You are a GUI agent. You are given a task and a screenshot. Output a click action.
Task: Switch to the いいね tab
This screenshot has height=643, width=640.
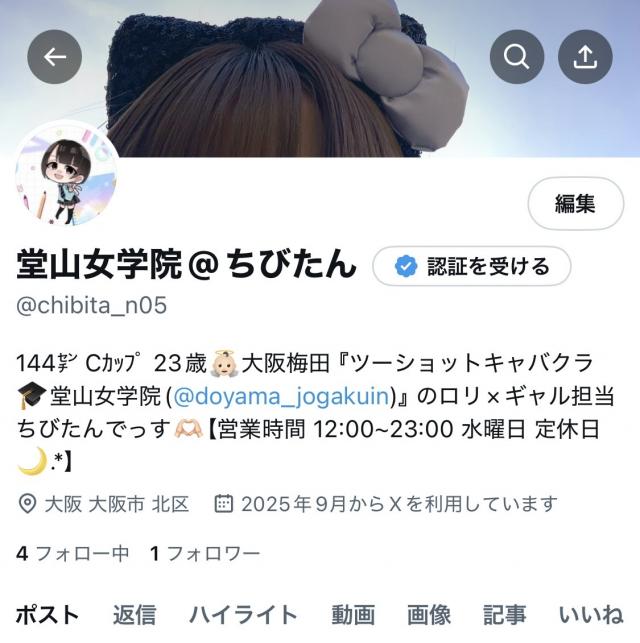point(590,615)
